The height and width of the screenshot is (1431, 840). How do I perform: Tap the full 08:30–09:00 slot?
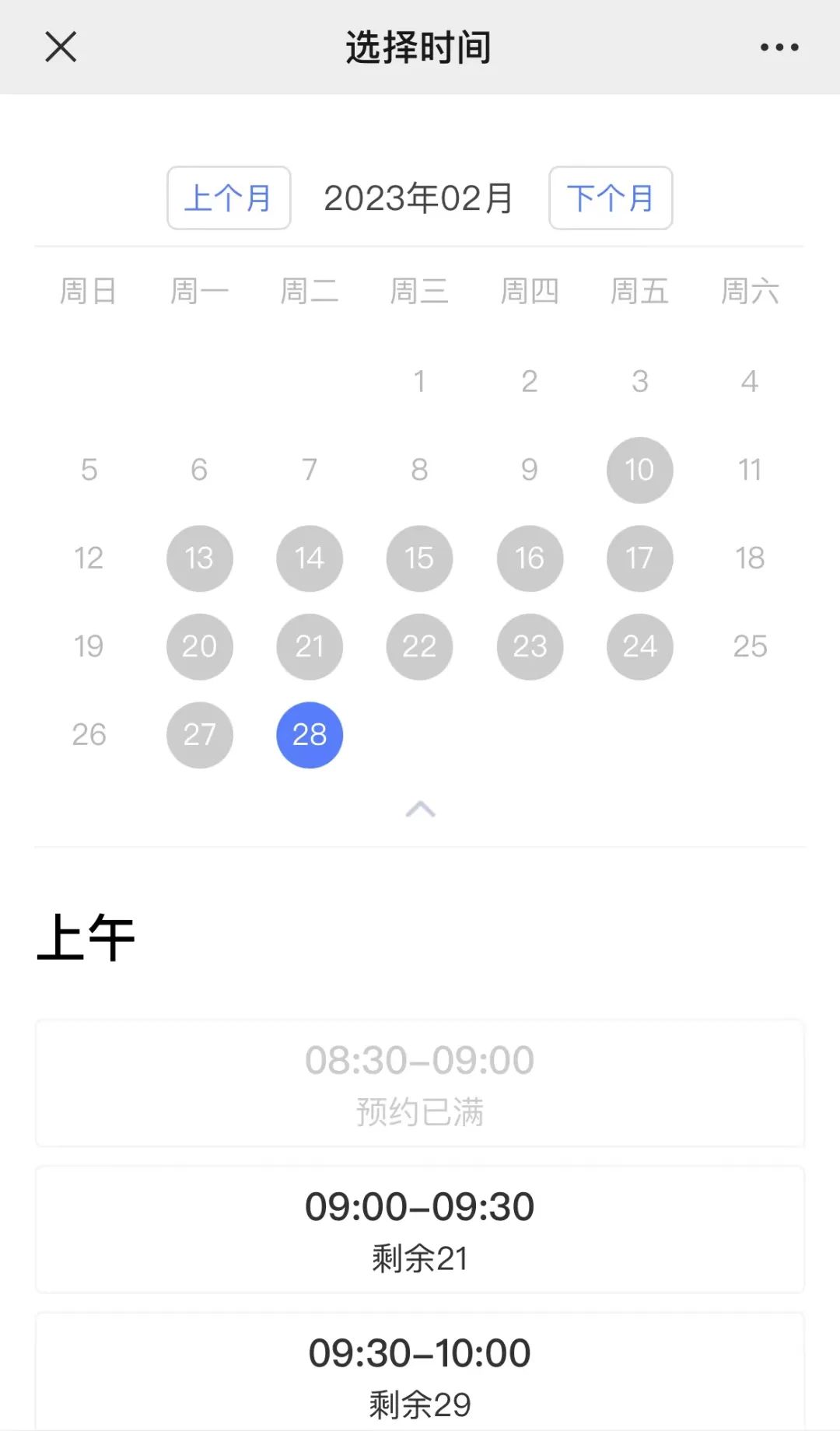420,1083
